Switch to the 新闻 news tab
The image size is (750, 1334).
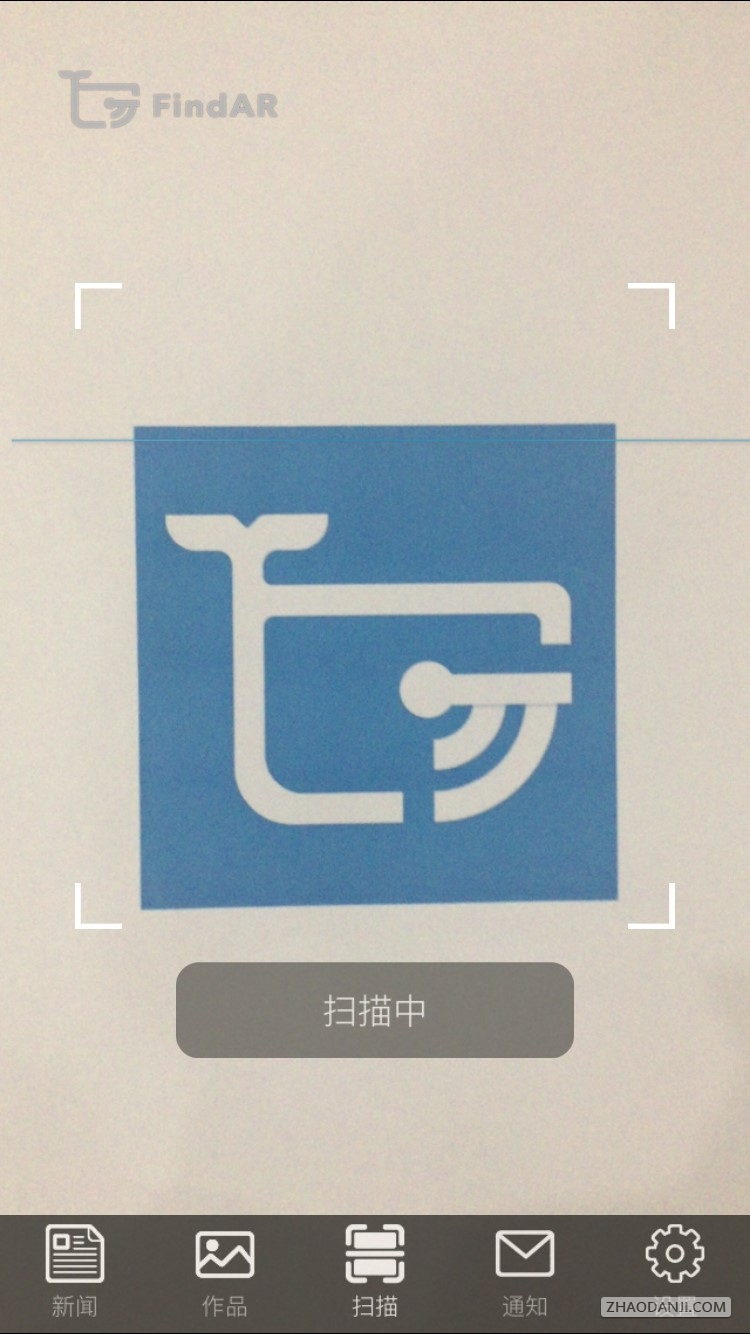tap(75, 1268)
